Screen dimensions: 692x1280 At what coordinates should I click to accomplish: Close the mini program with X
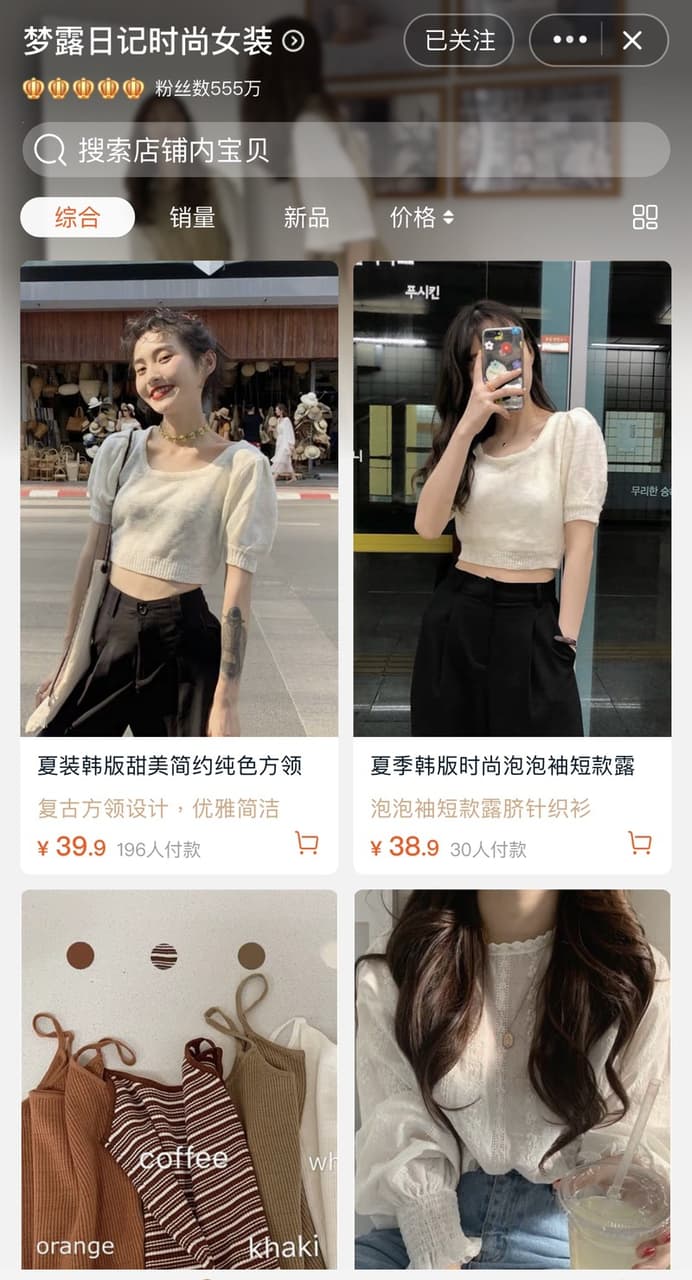pos(633,40)
